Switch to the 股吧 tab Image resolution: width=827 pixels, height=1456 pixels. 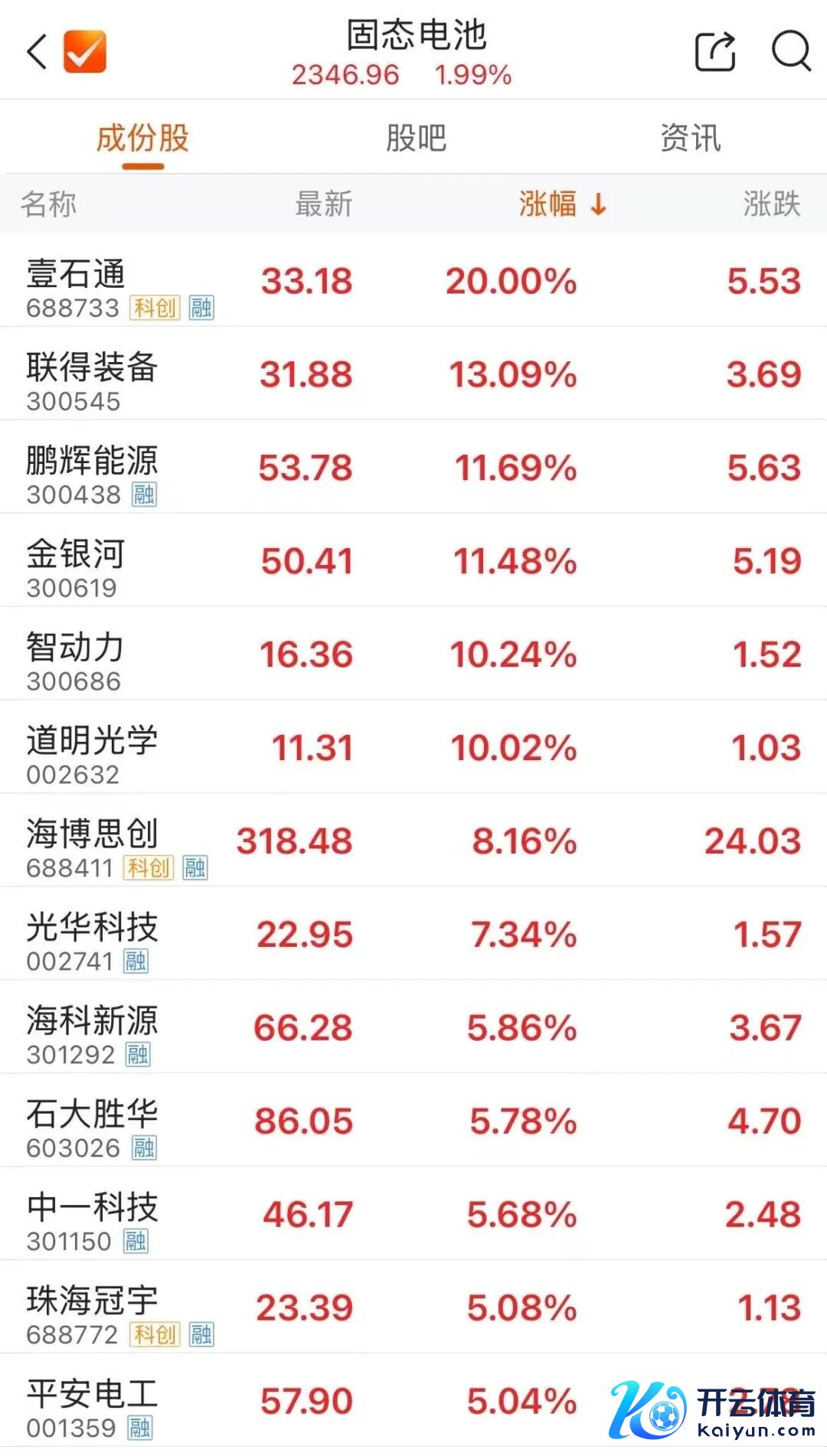point(416,139)
